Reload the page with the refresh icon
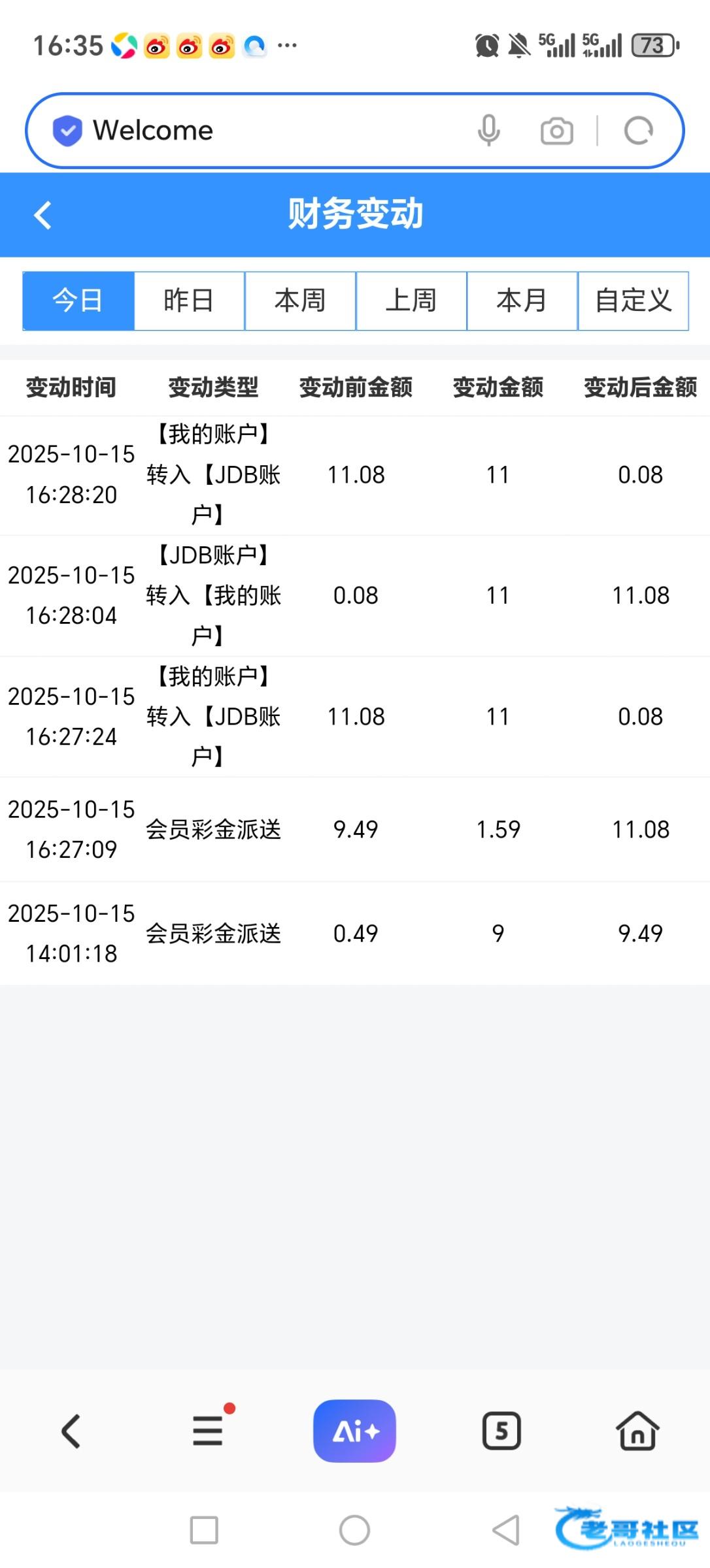Screen dimensions: 710x1568 [x=638, y=131]
